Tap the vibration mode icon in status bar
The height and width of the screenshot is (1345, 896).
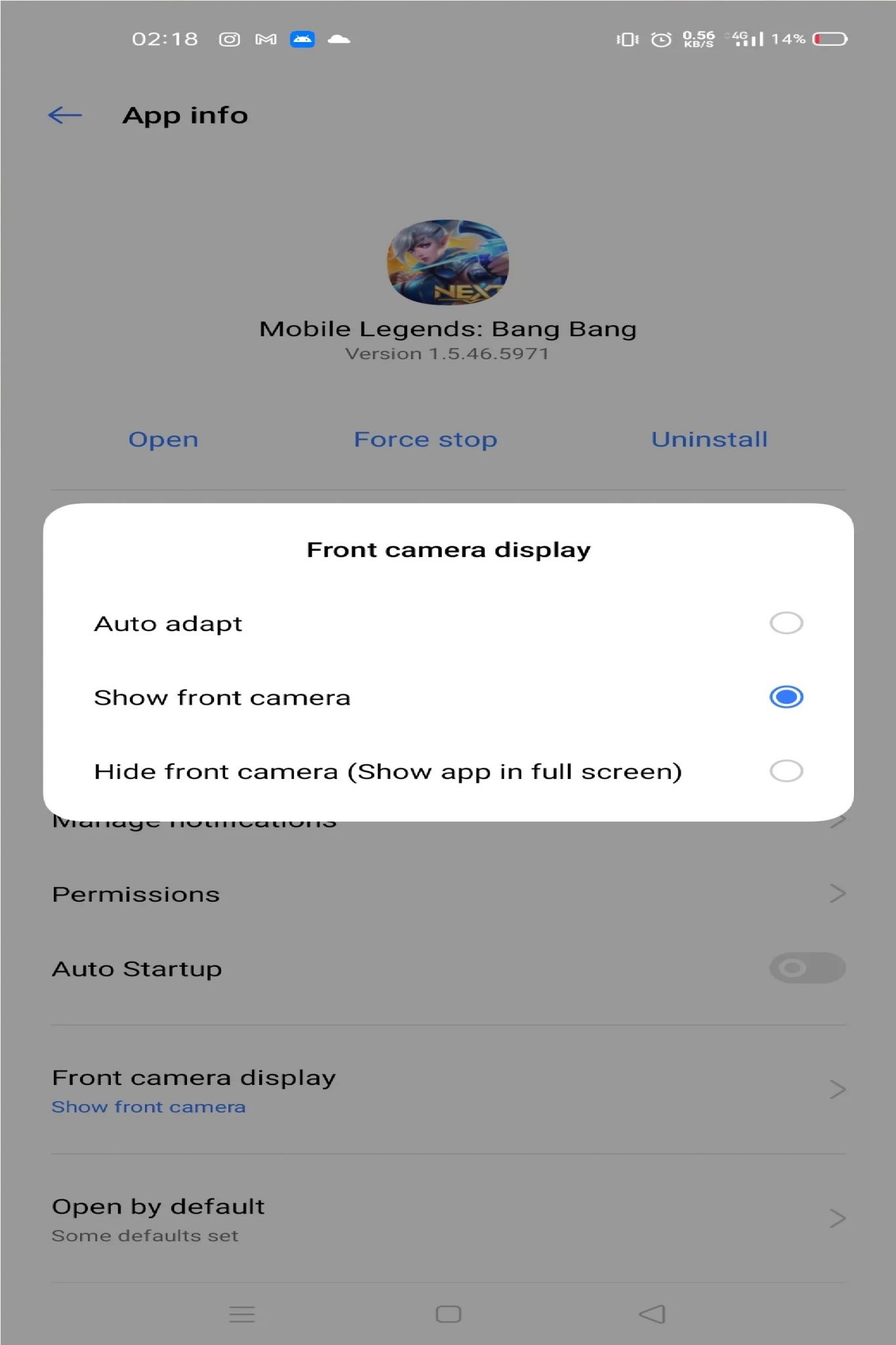(x=626, y=39)
